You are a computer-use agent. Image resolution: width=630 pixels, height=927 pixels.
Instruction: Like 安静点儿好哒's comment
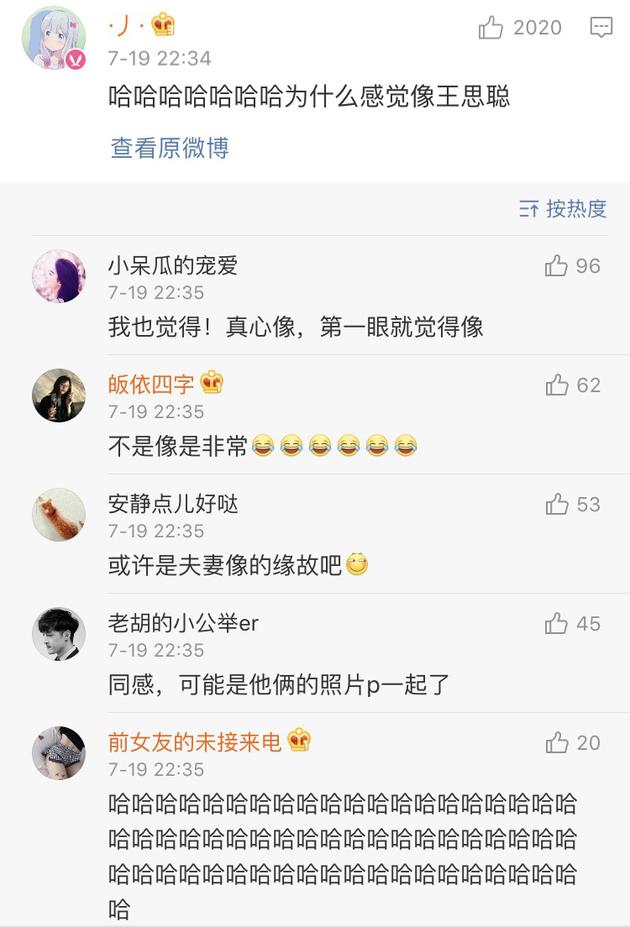556,504
